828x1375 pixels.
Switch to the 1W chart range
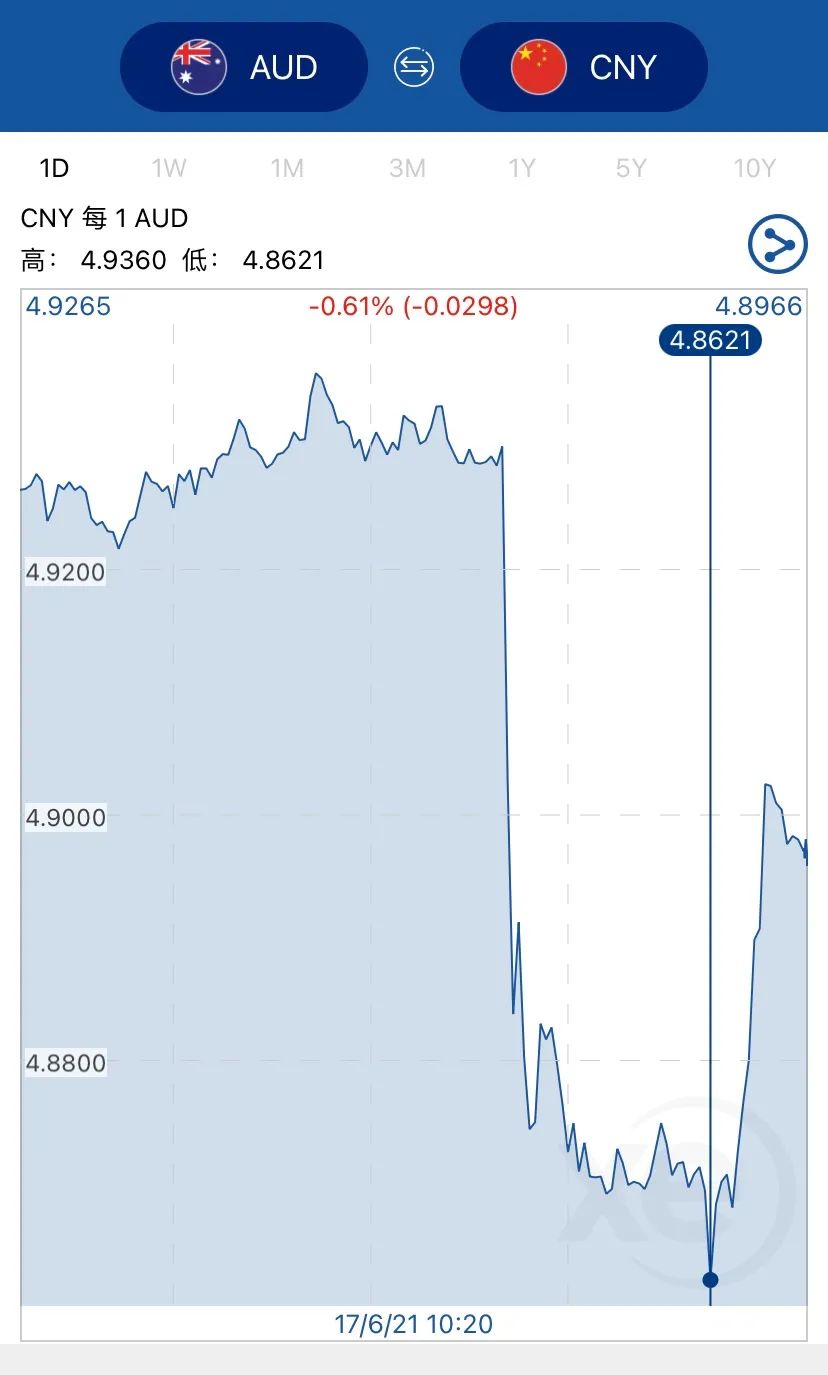tap(169, 168)
